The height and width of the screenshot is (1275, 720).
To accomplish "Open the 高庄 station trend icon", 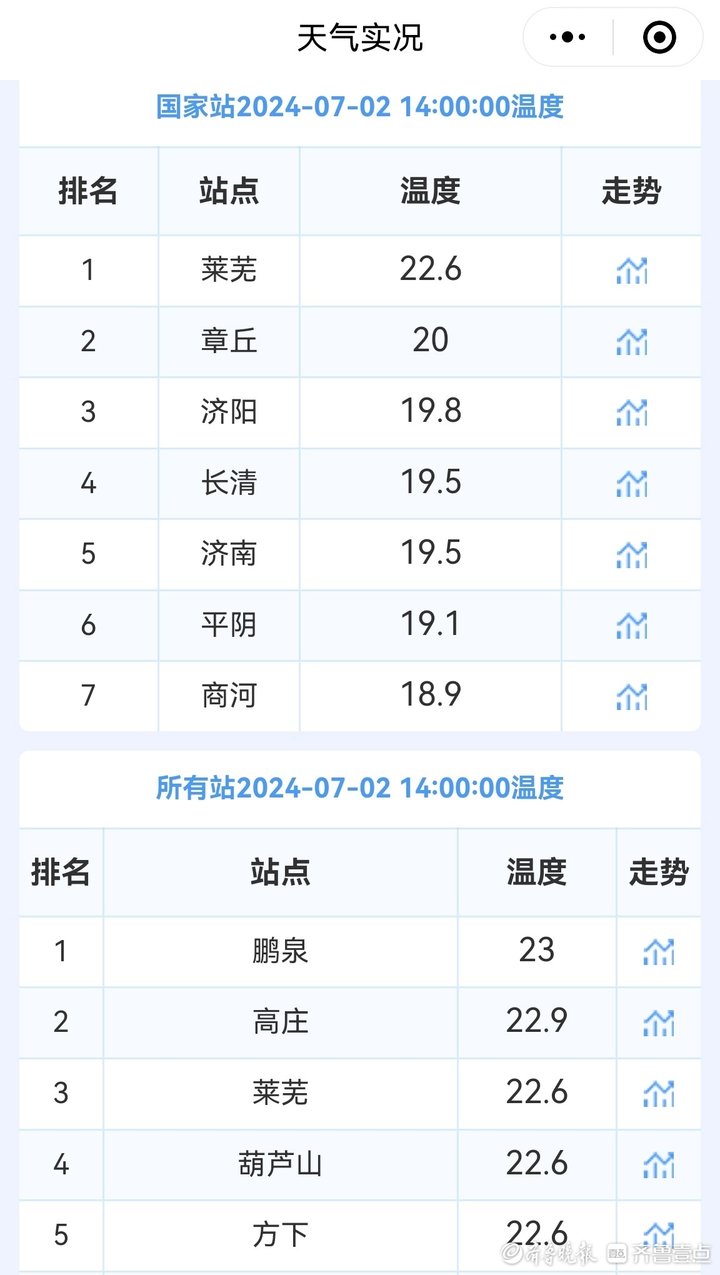I will click(x=658, y=1022).
